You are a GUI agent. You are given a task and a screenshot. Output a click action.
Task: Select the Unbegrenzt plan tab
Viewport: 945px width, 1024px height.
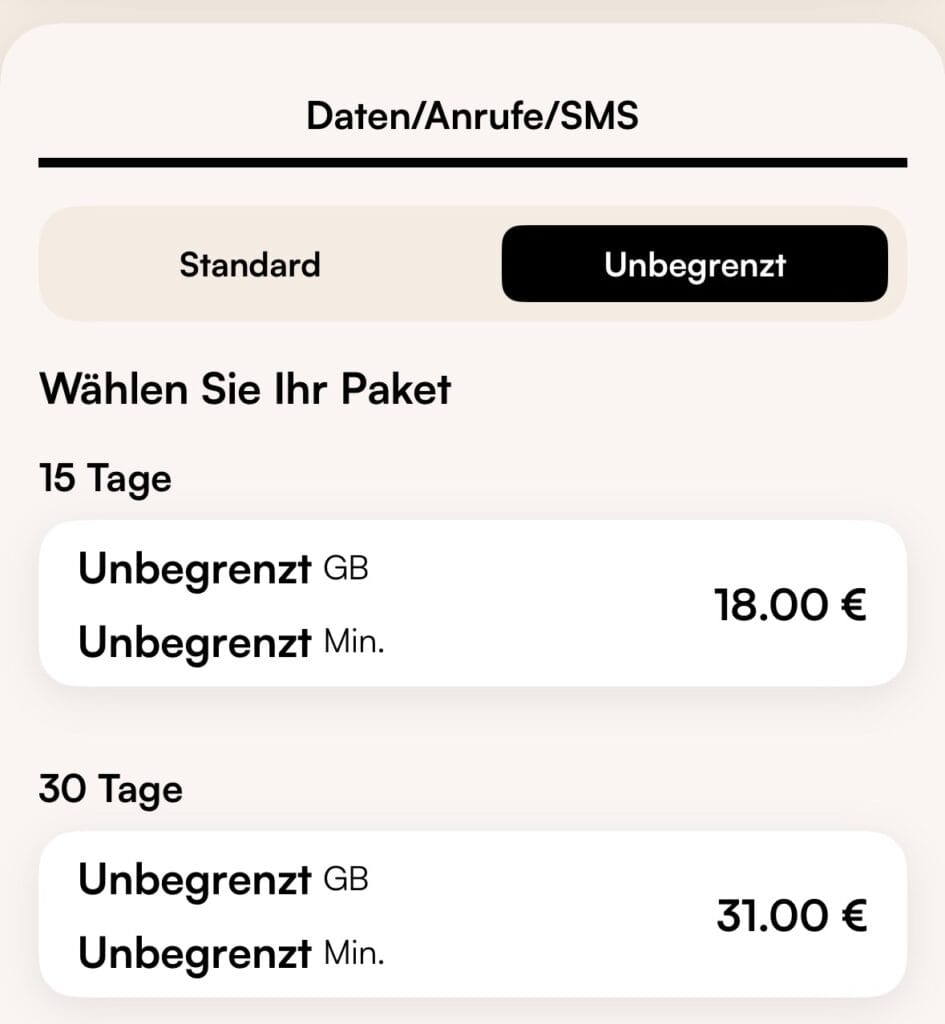(x=694, y=263)
